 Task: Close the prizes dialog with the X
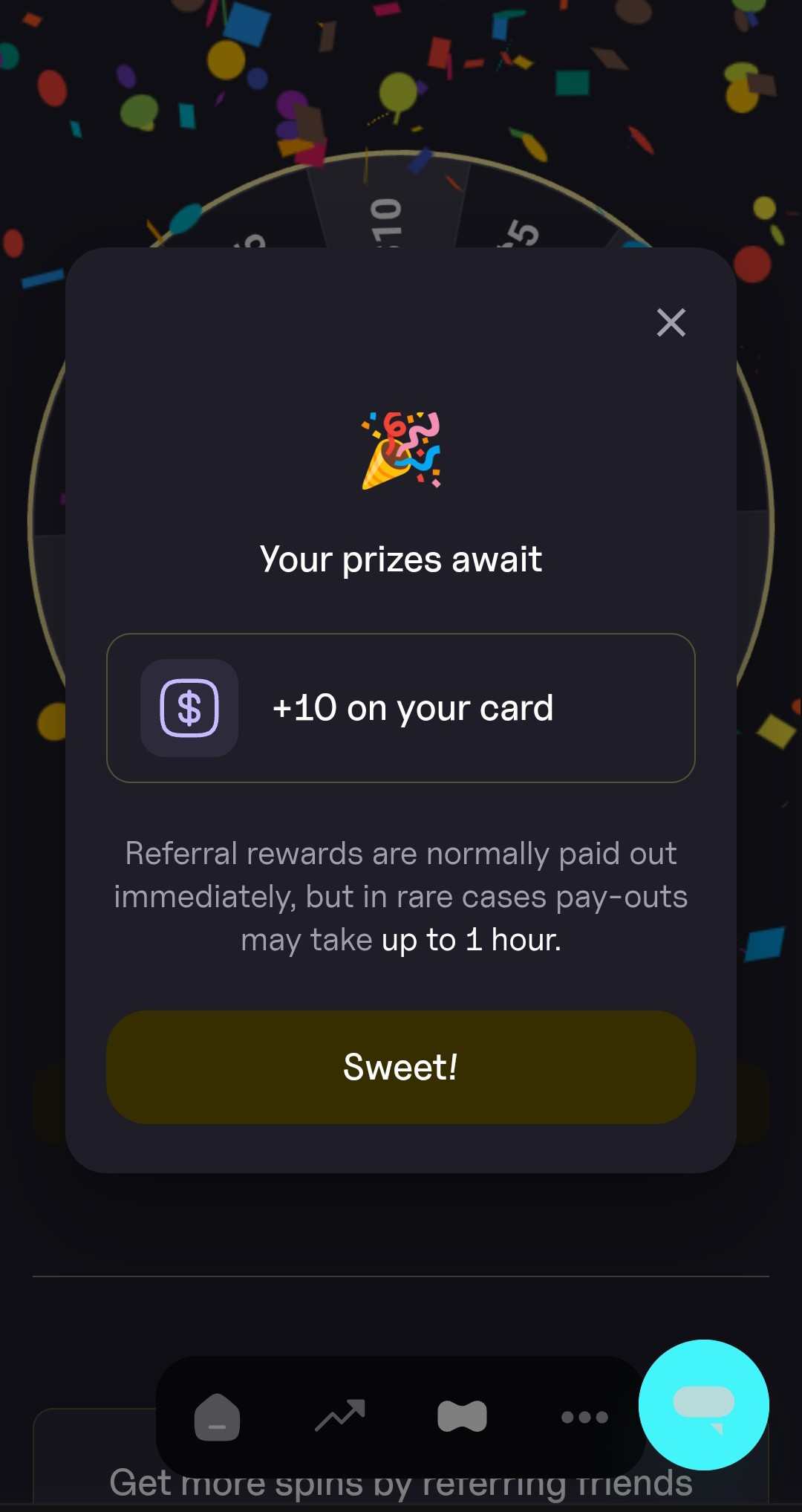[671, 322]
